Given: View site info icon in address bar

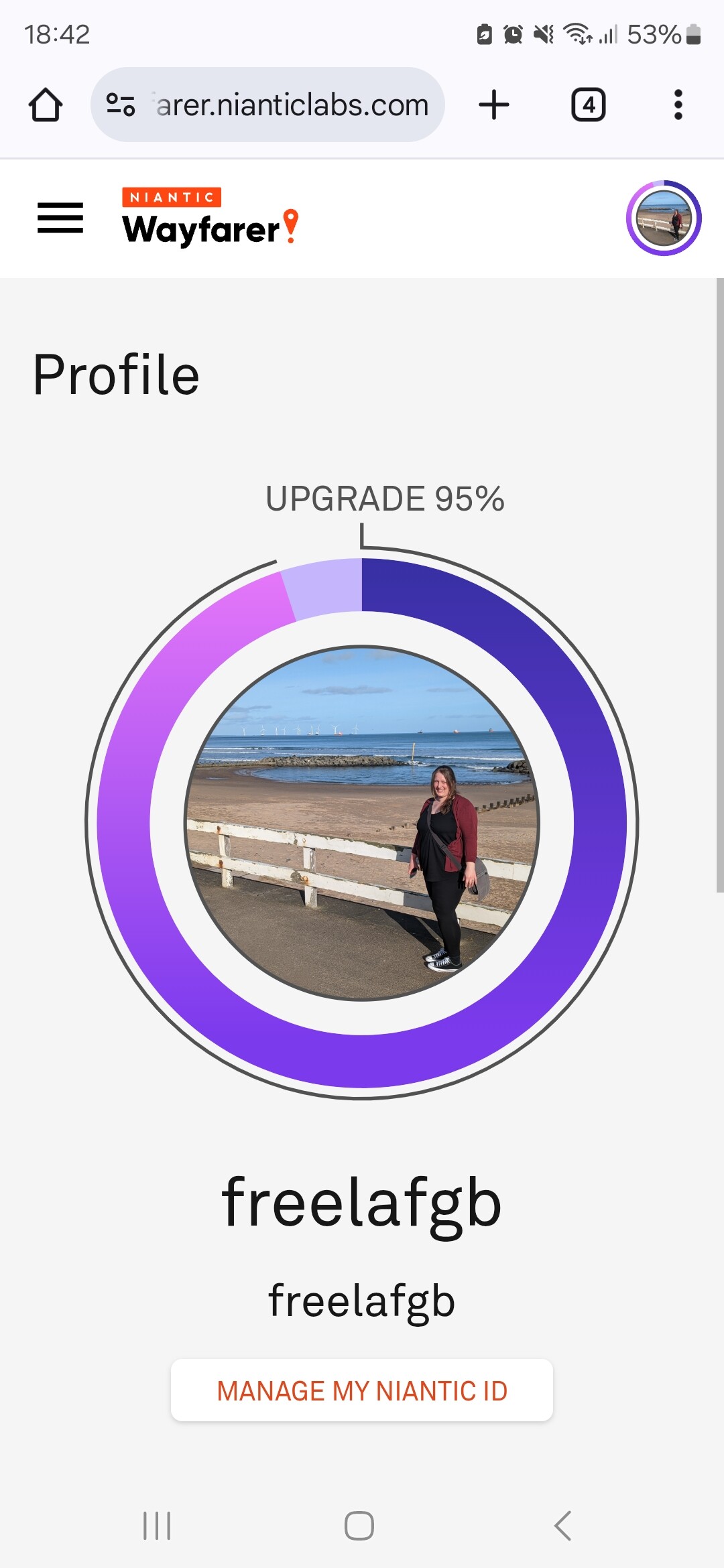Looking at the screenshot, I should tap(121, 105).
